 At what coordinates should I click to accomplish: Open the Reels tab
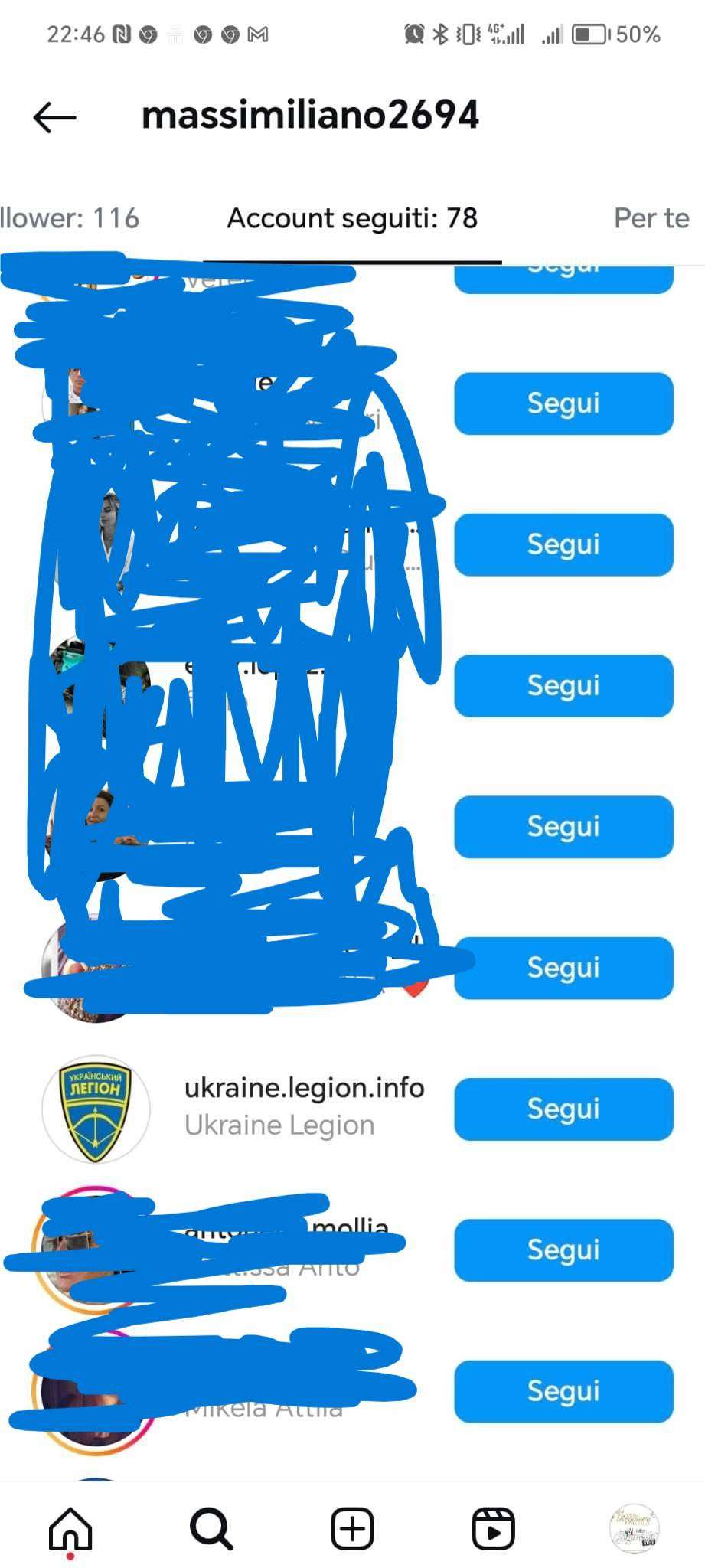click(493, 1529)
